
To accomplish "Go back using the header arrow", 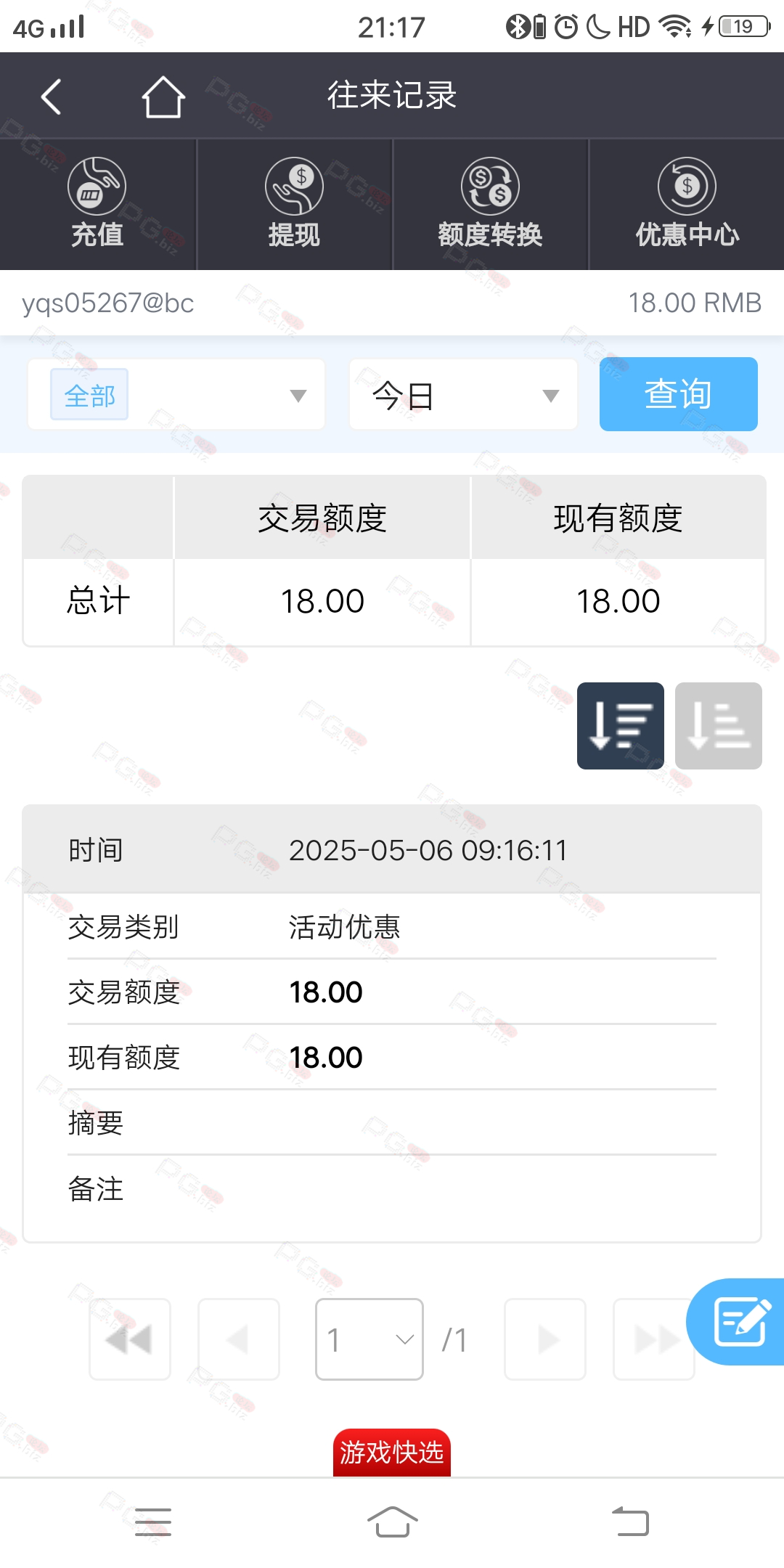I will [x=51, y=97].
